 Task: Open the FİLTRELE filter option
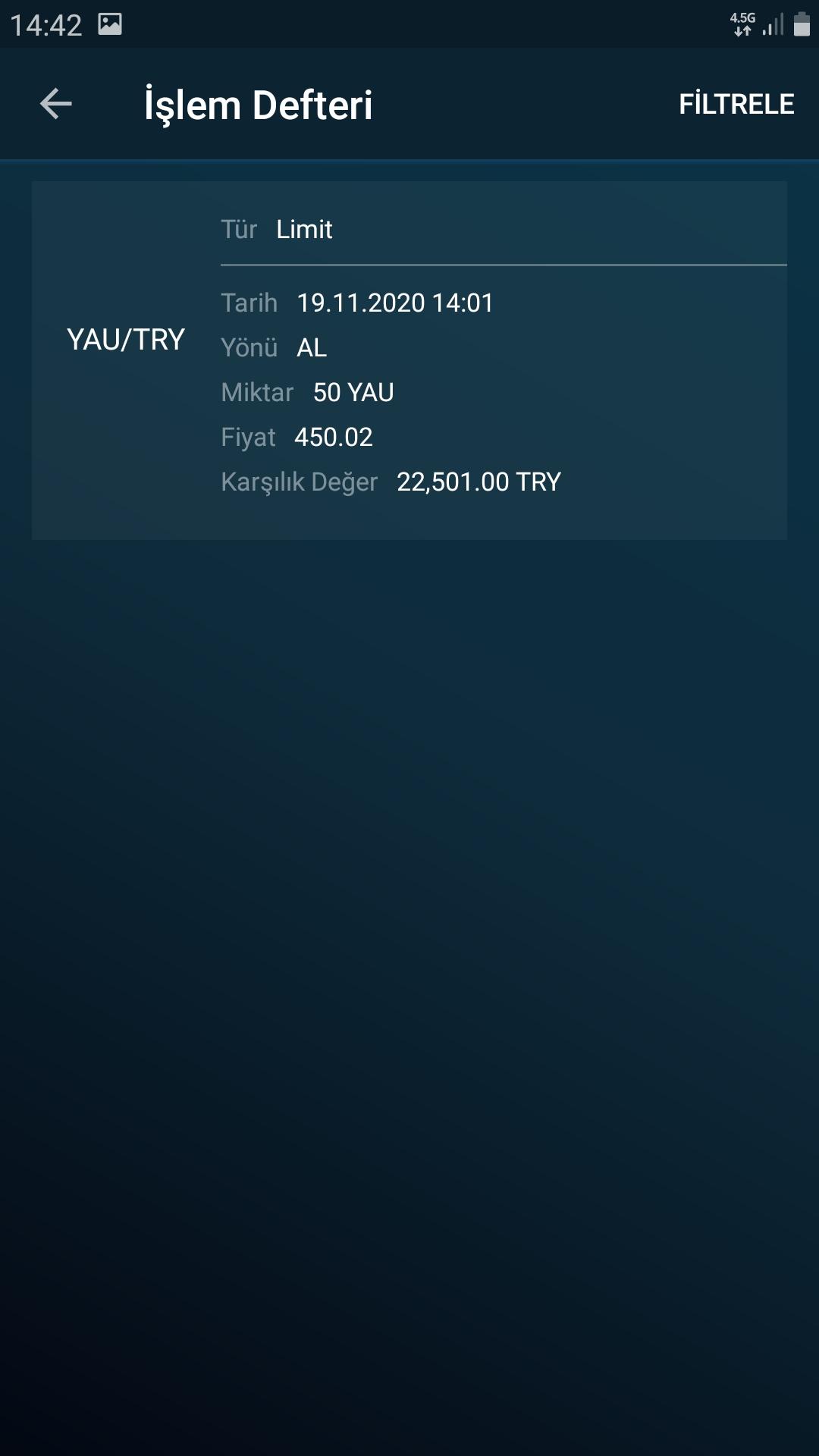pyautogui.click(x=736, y=104)
